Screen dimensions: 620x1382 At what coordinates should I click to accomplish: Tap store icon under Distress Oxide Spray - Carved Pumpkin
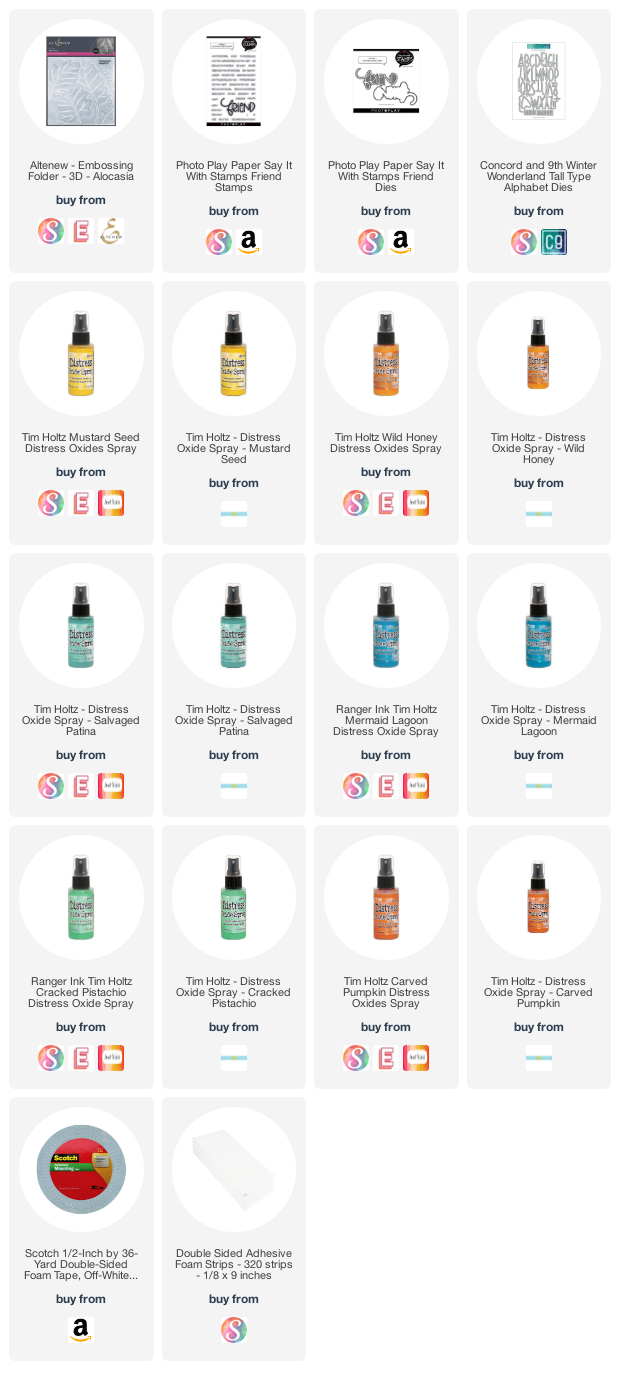539,1058
